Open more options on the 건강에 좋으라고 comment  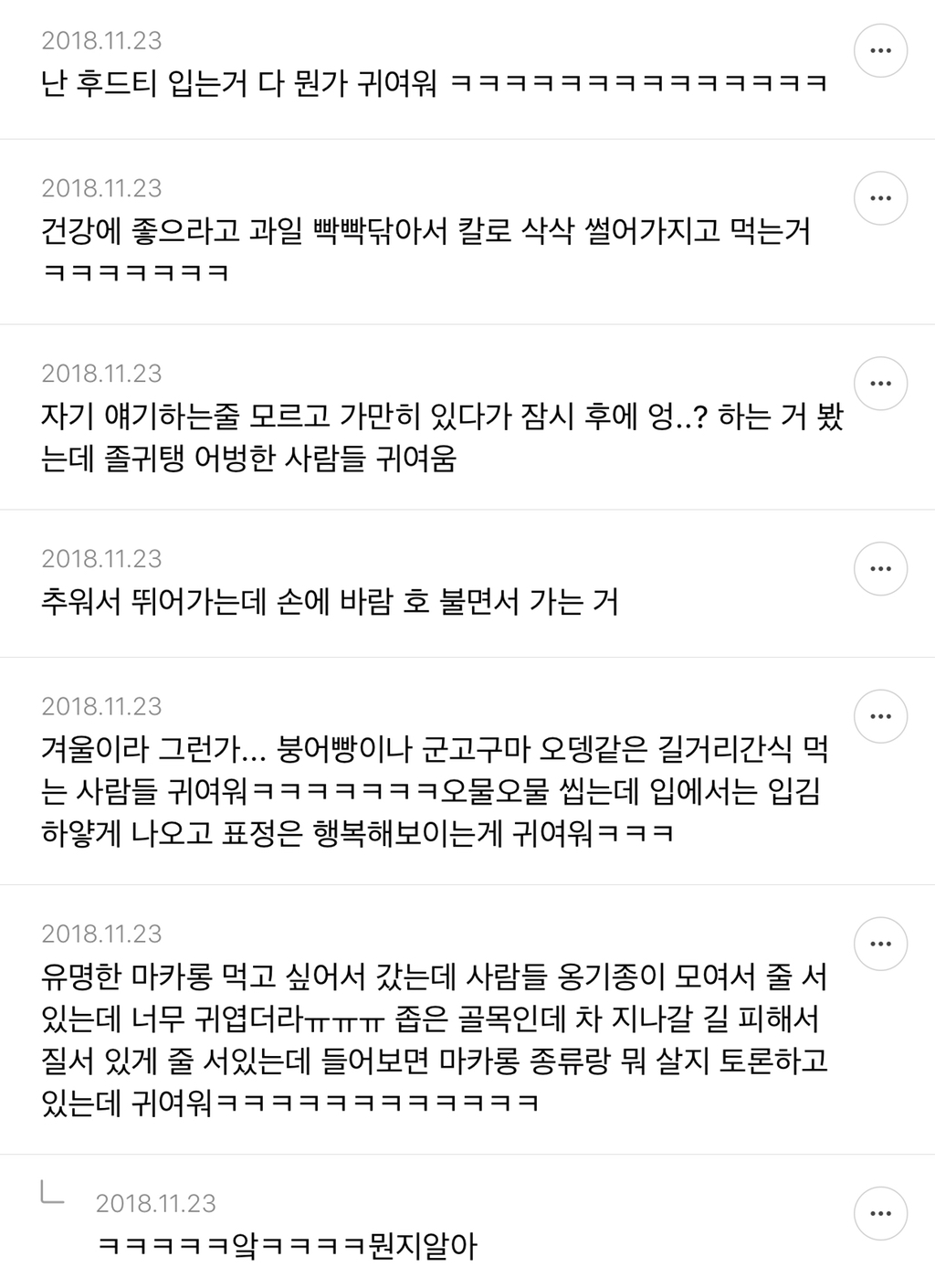[x=880, y=198]
